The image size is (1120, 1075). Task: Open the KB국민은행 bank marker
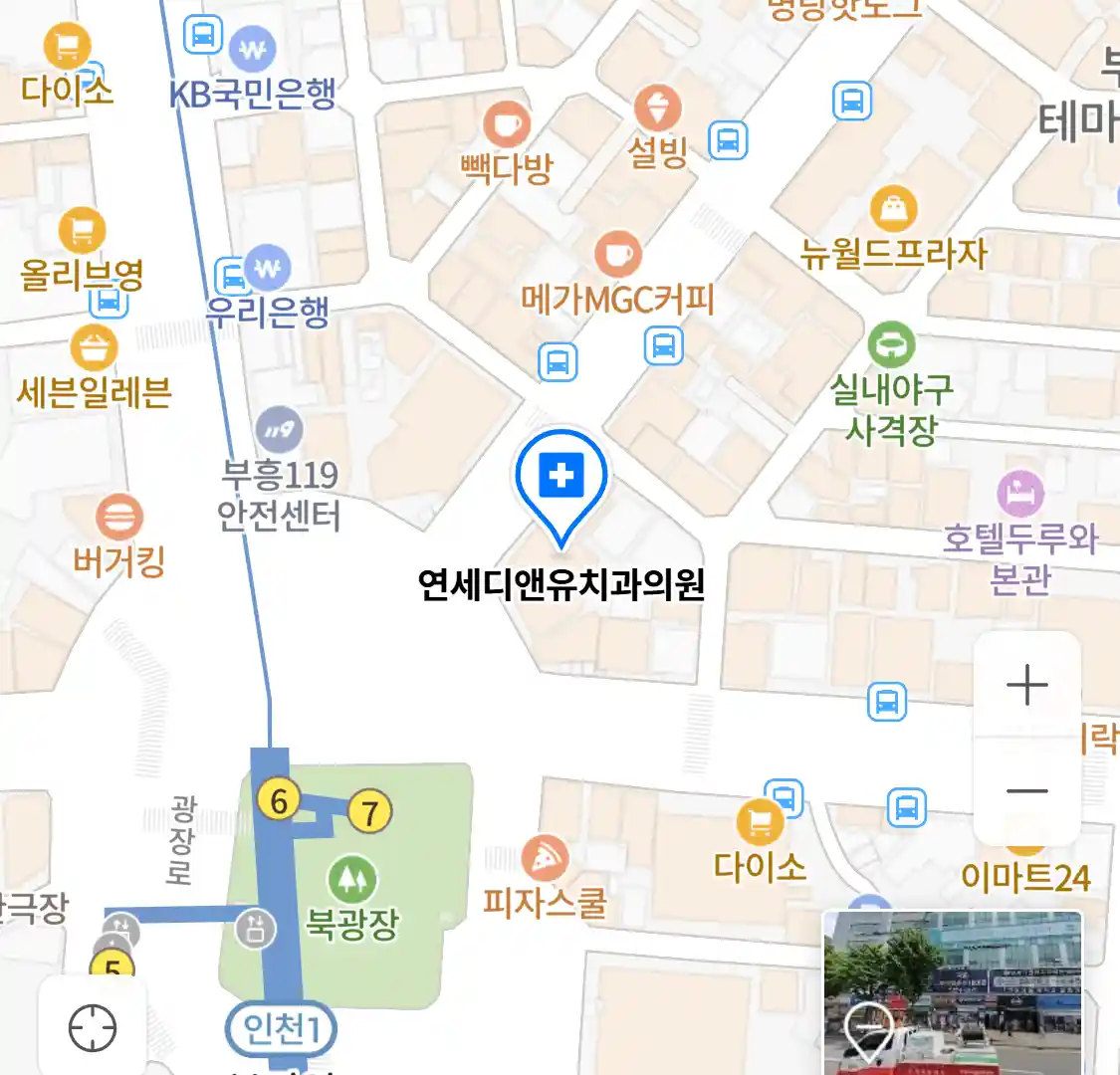coord(252,49)
